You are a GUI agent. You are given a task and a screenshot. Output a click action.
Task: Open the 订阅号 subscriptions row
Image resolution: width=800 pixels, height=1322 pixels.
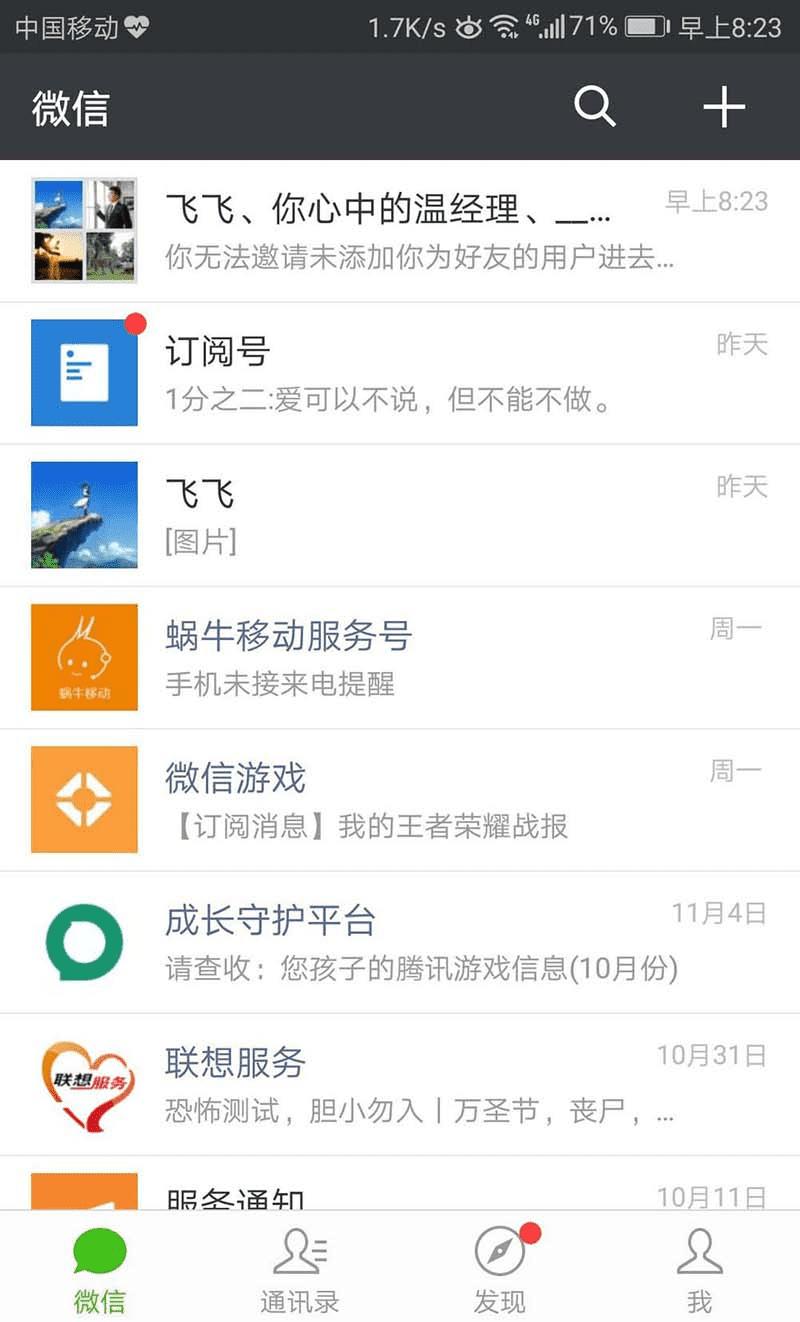tap(400, 373)
